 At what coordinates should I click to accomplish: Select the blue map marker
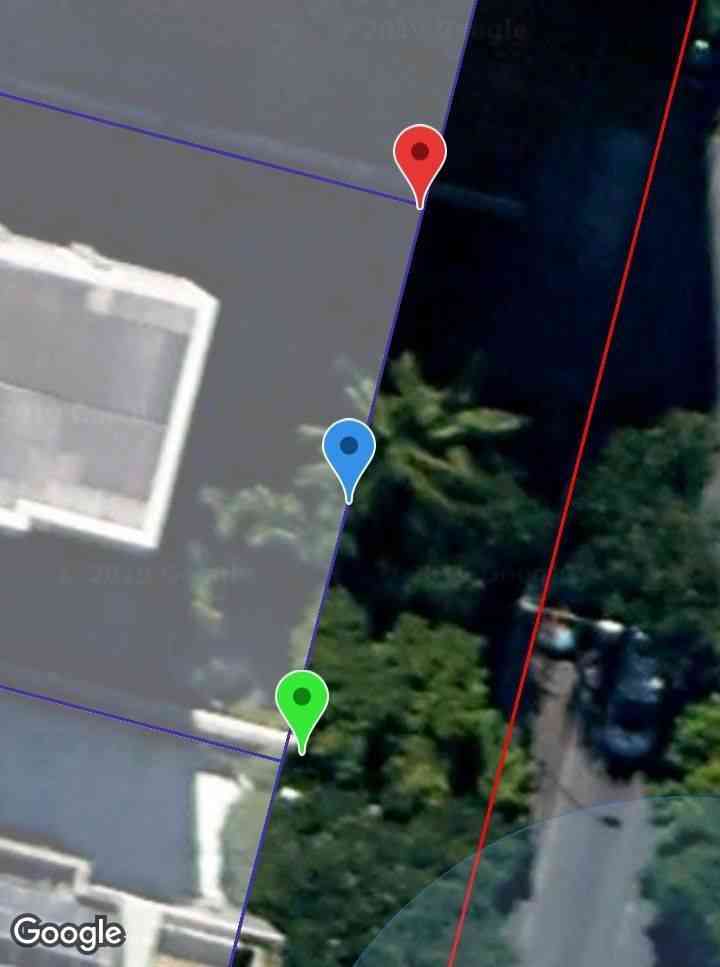point(349,449)
